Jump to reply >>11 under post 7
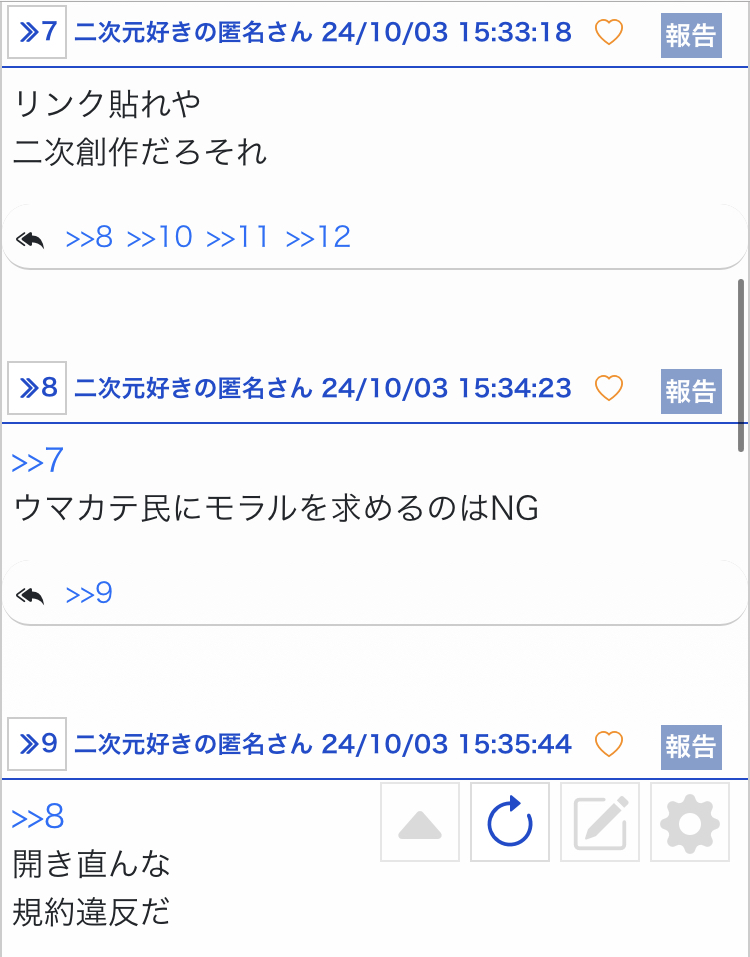 (238, 237)
